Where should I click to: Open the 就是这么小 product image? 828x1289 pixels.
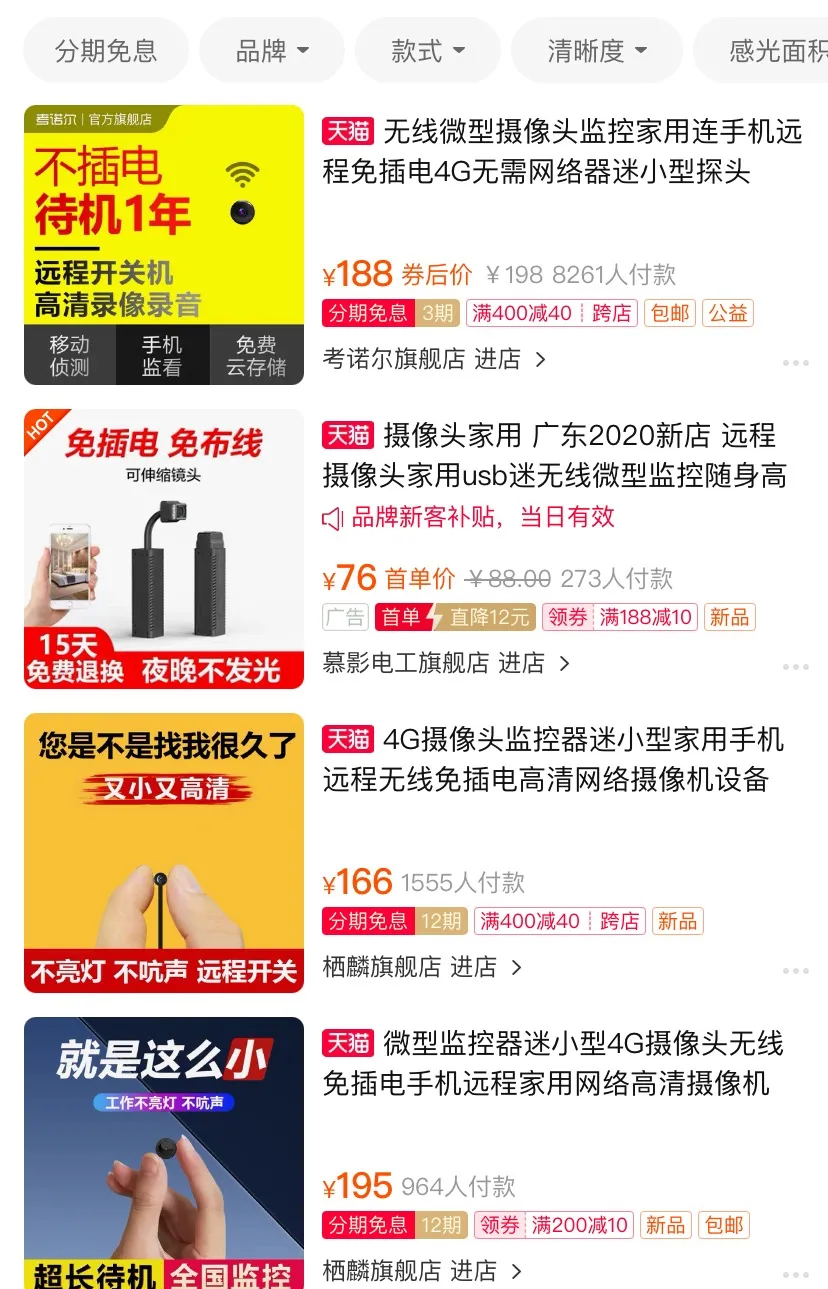pyautogui.click(x=164, y=1152)
